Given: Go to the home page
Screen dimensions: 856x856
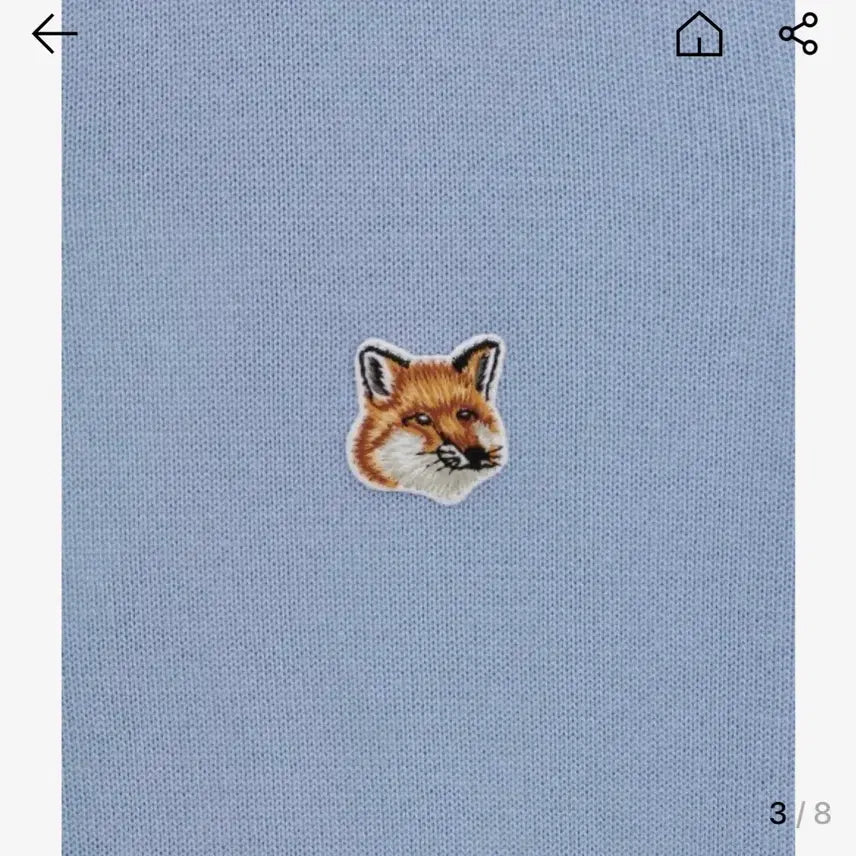Looking at the screenshot, I should [x=699, y=35].
